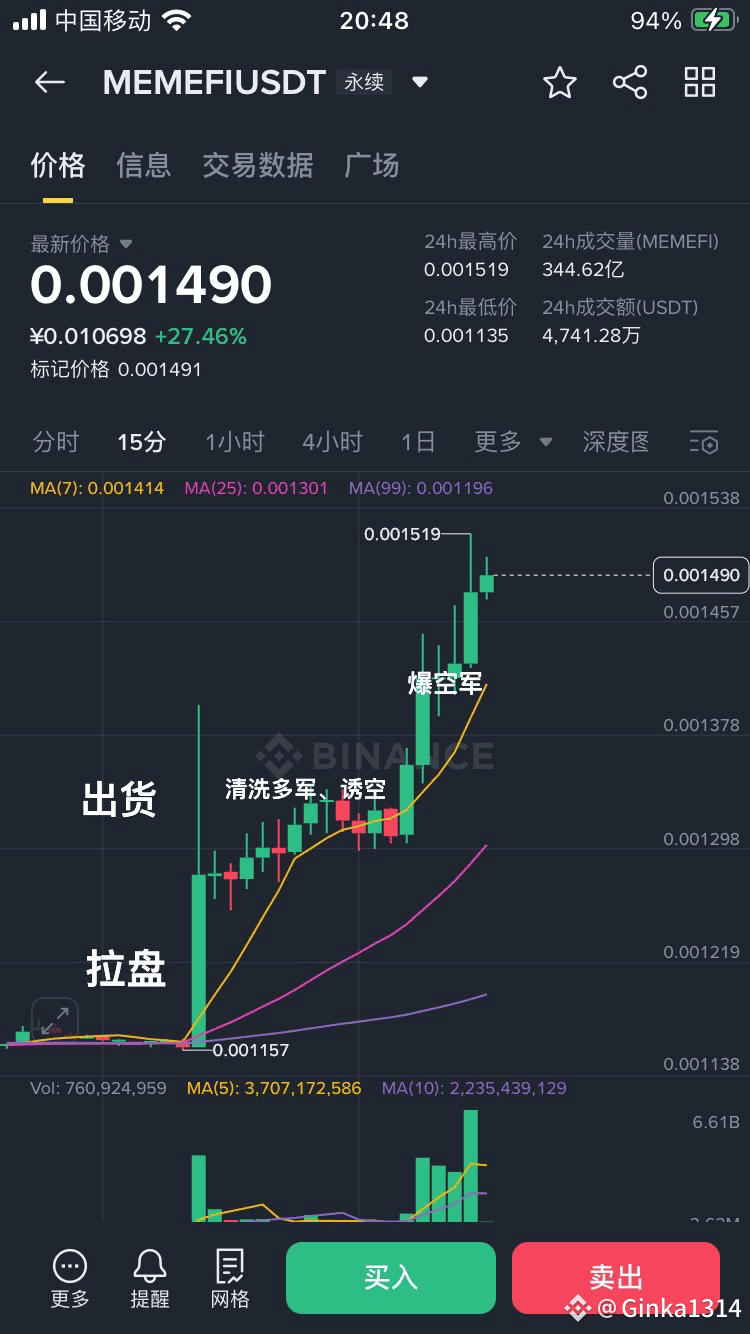Open the 提醒 price alert icon
Image resolution: width=750 pixels, height=1334 pixels.
[149, 1277]
